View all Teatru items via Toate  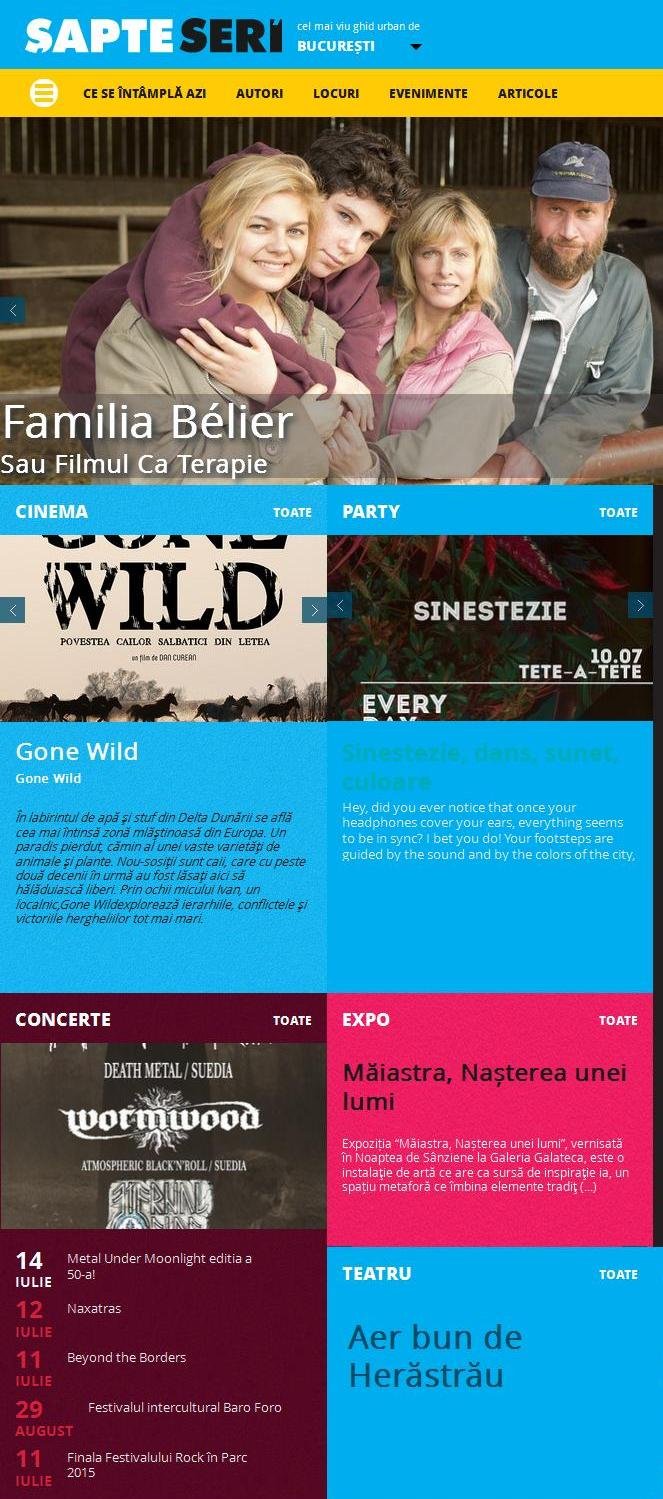point(618,1274)
